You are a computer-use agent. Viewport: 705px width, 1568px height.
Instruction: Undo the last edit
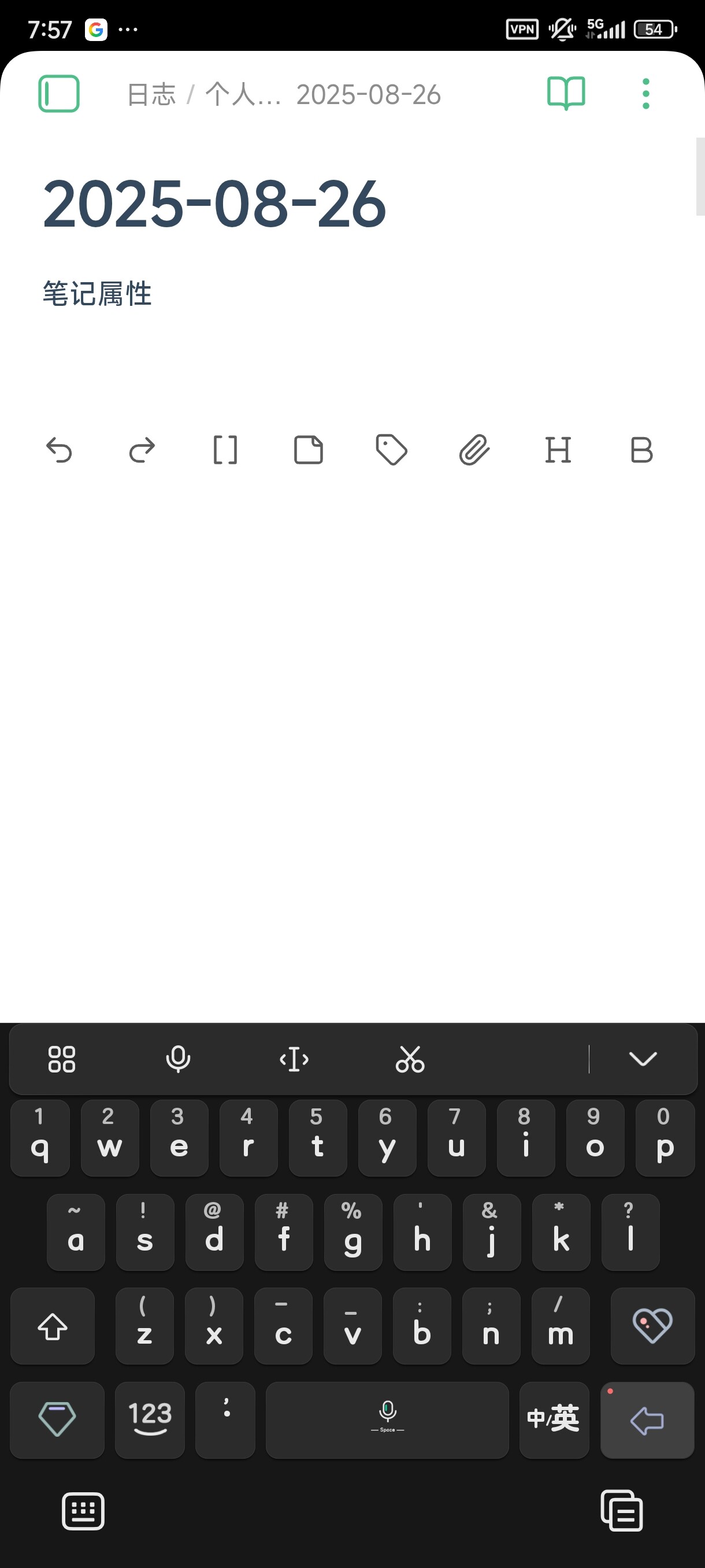59,450
